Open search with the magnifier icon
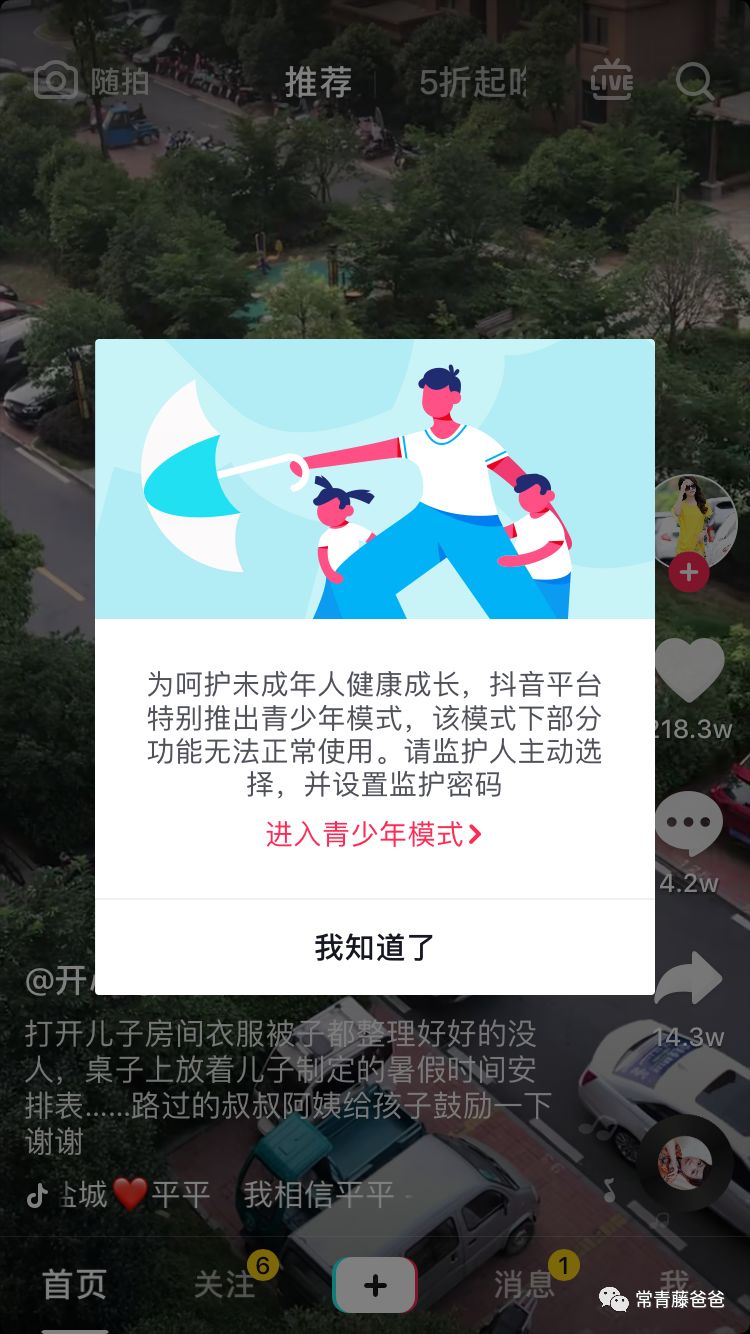The height and width of the screenshot is (1334, 750). pyautogui.click(x=694, y=82)
